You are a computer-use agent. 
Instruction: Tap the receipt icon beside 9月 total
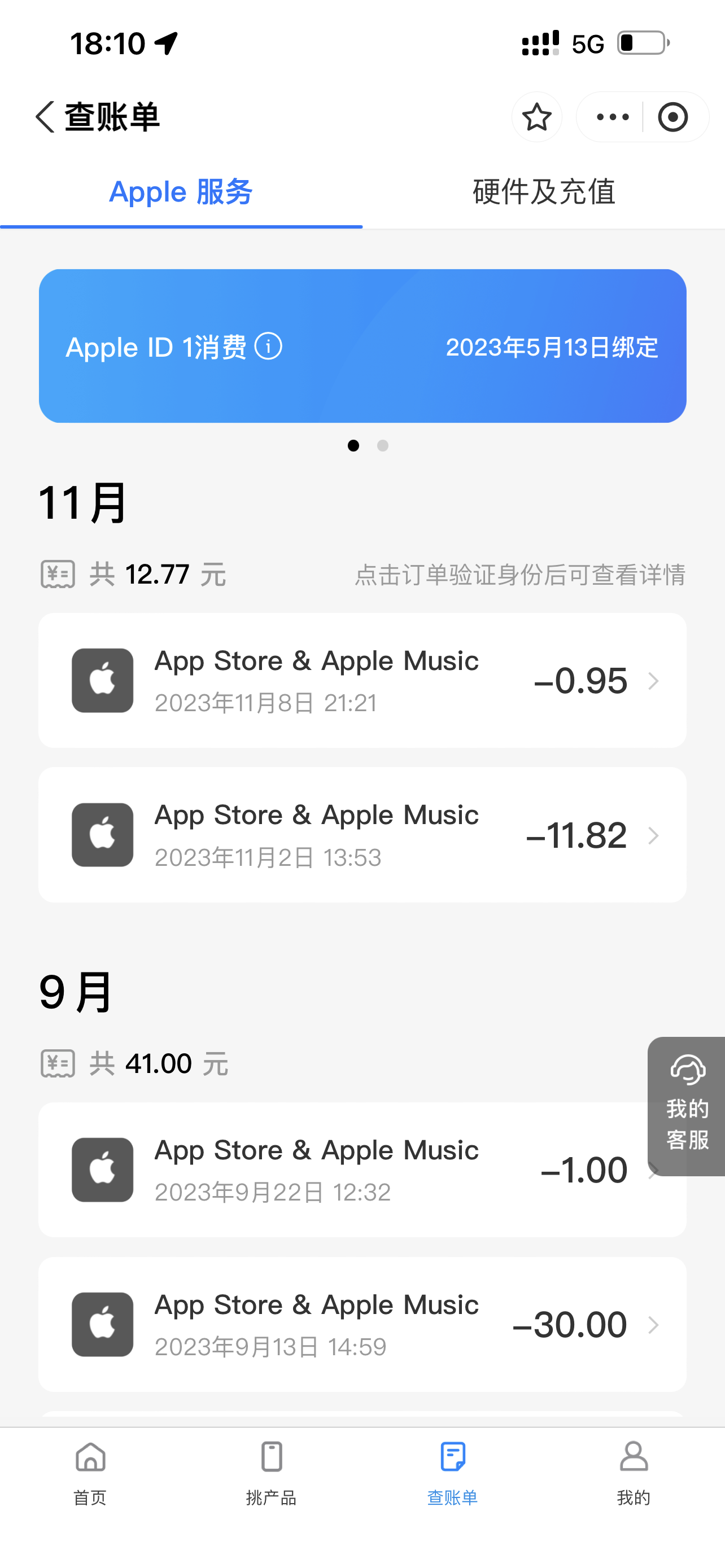point(58,1063)
